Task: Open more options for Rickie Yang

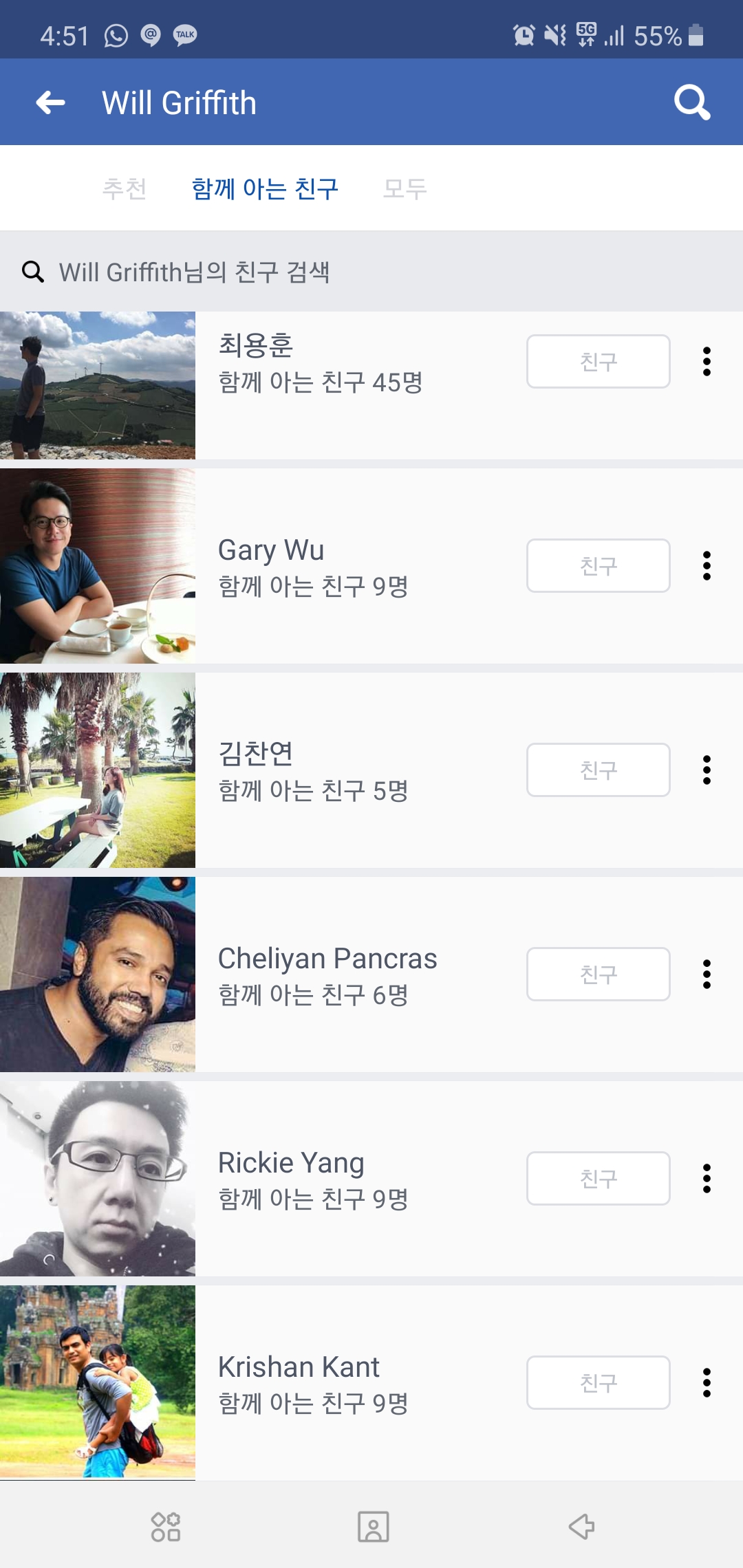Action: tap(707, 1178)
